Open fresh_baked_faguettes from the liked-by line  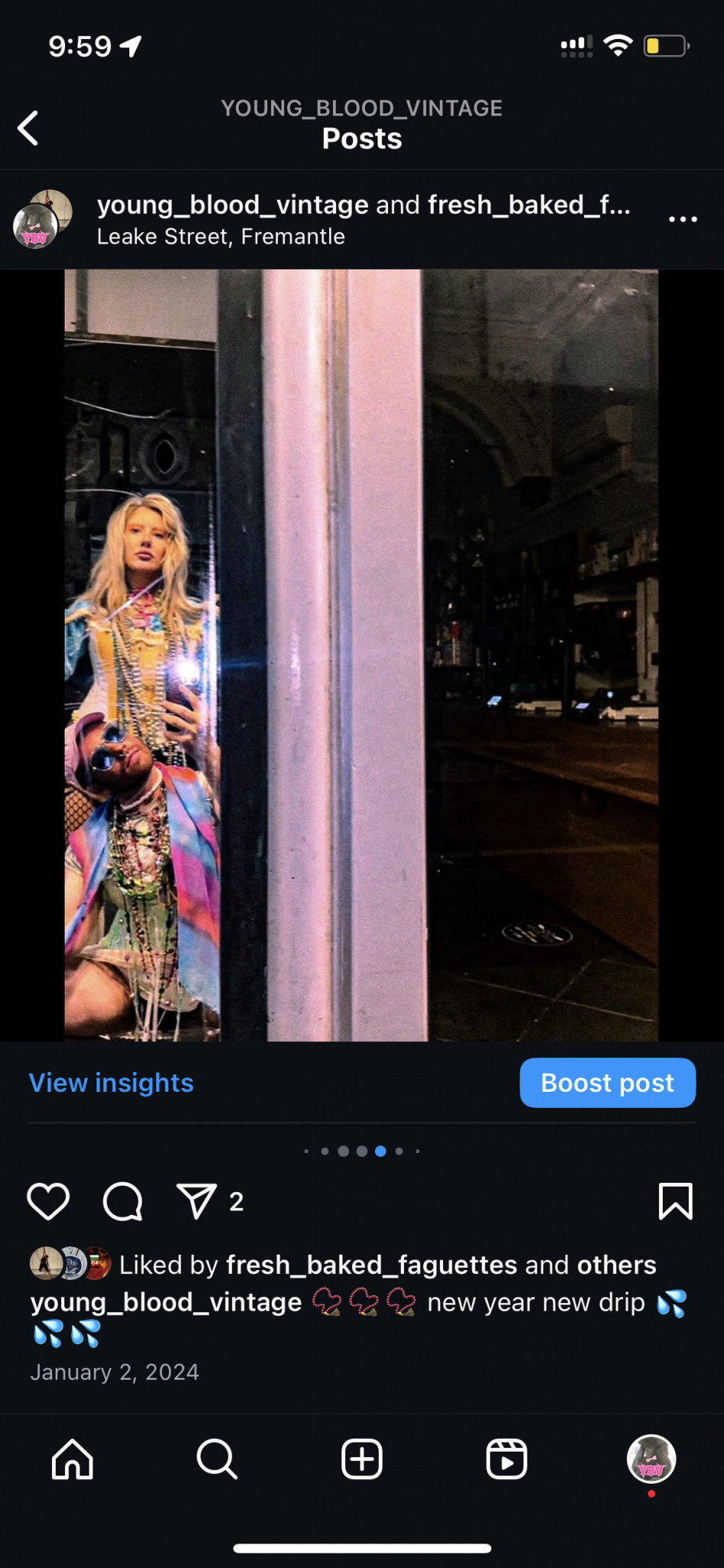tap(371, 1265)
